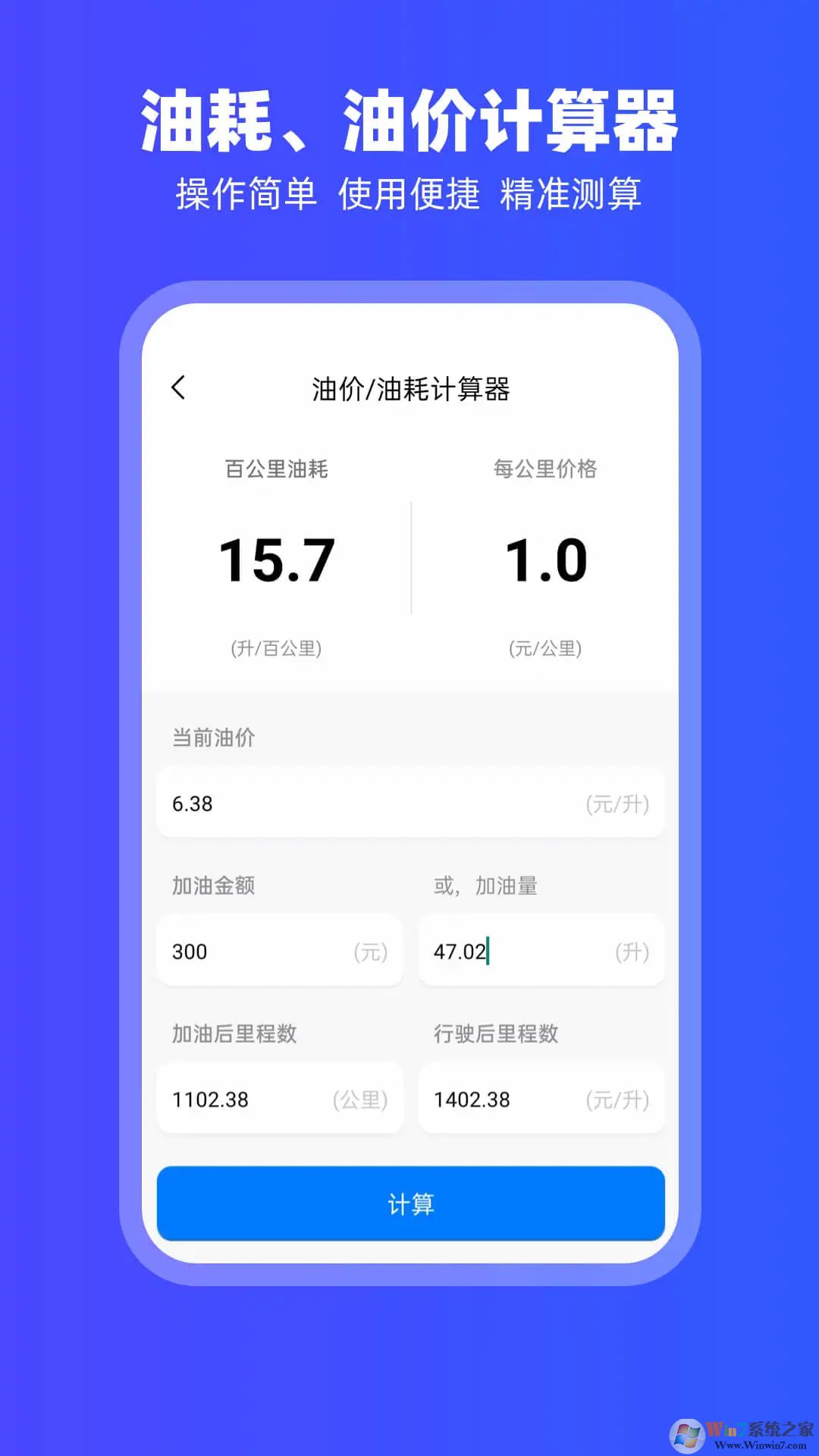Tap the 升 unit label in 加油量
The width and height of the screenshot is (819, 1456).
pyautogui.click(x=635, y=950)
